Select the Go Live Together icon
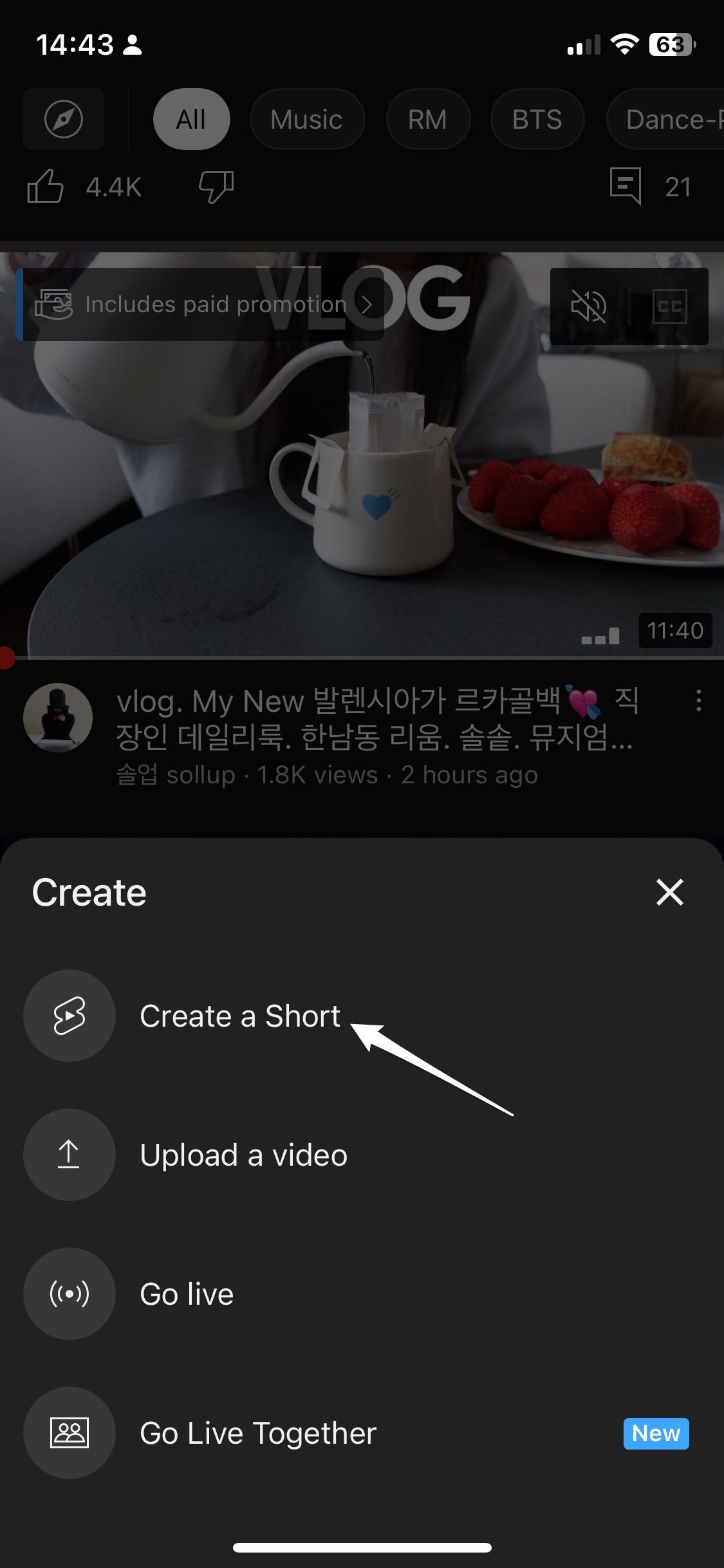 [69, 1433]
